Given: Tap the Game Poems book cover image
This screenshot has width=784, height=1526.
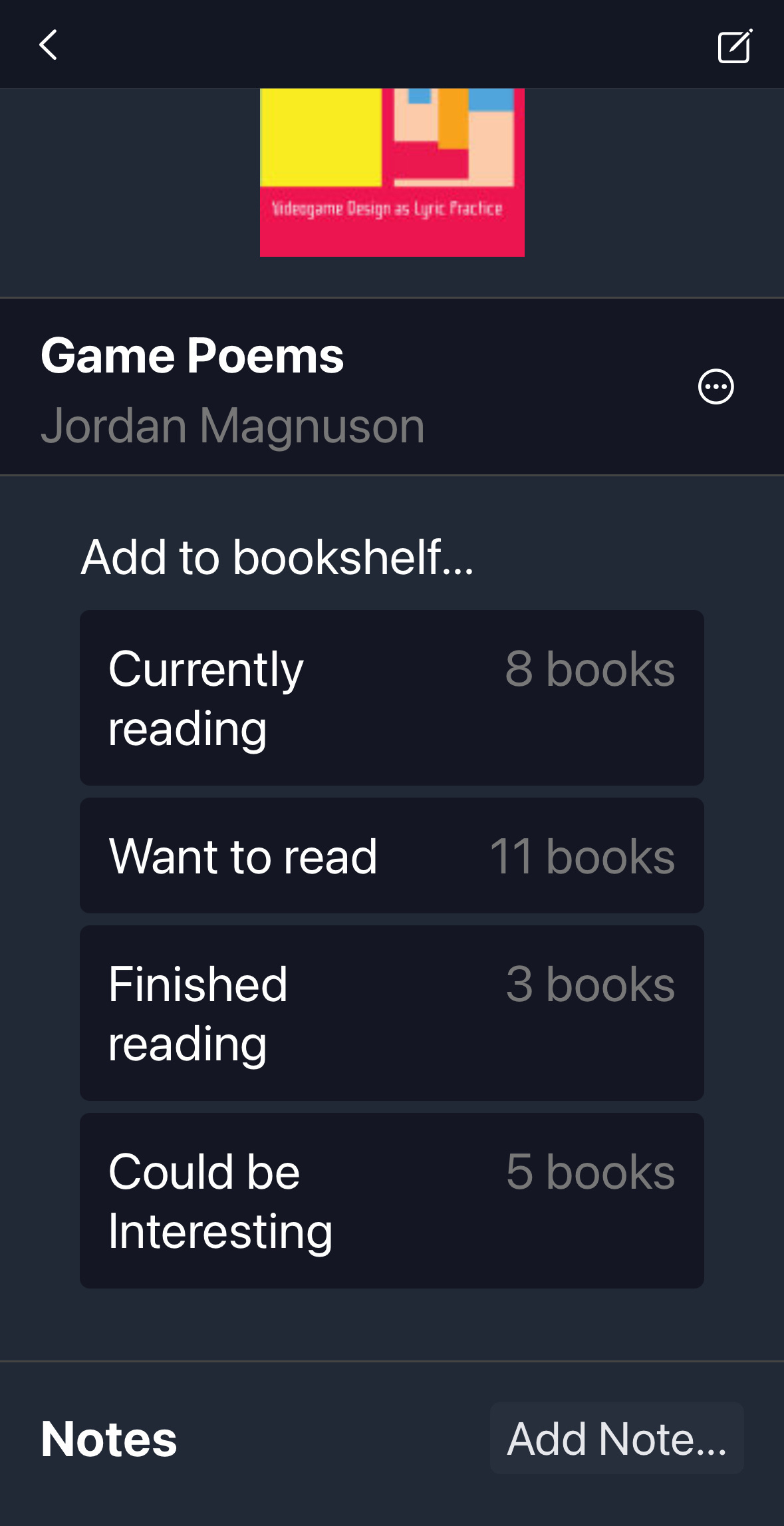Looking at the screenshot, I should click(392, 173).
